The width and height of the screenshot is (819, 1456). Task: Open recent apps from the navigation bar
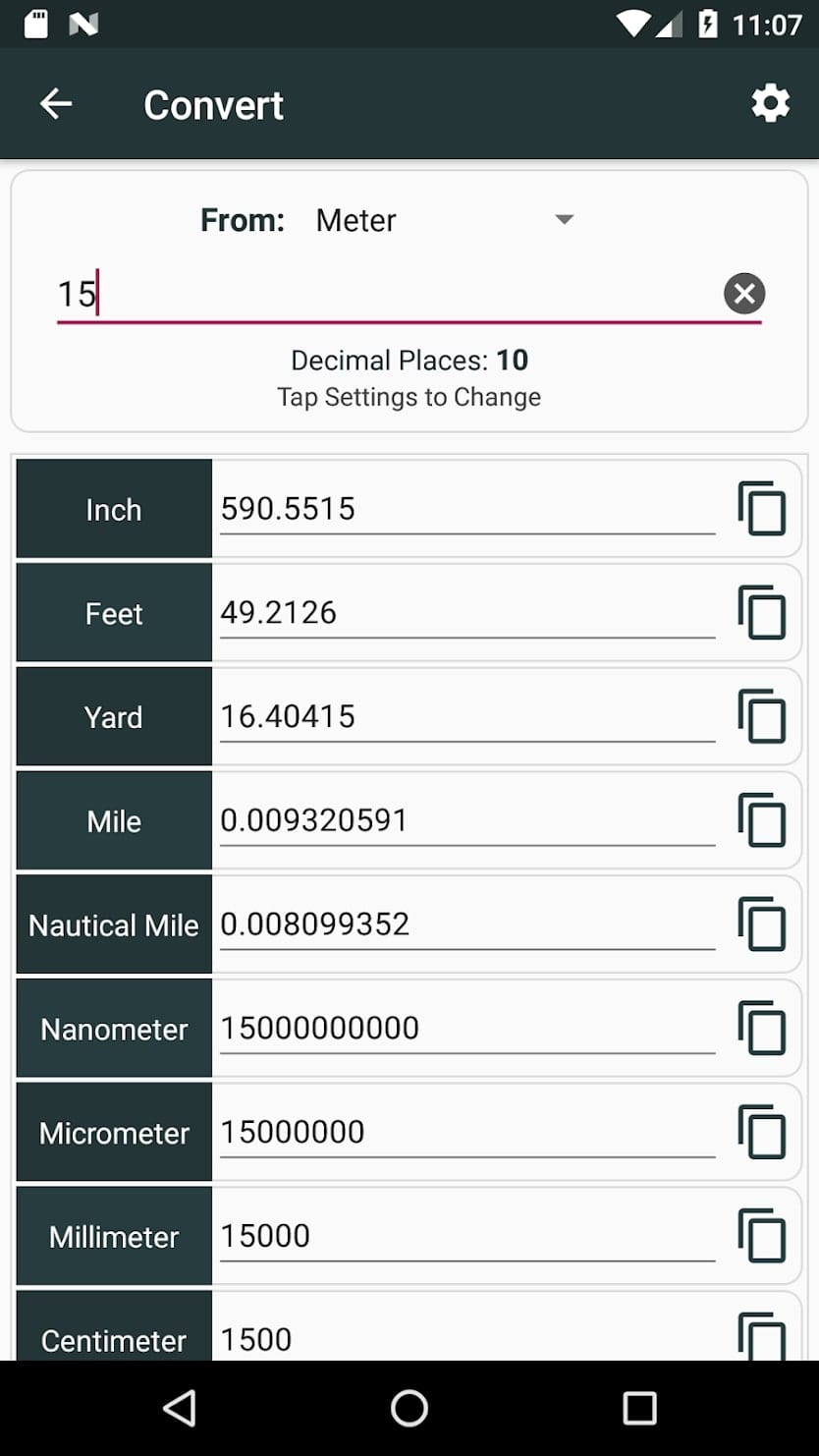[x=639, y=1408]
